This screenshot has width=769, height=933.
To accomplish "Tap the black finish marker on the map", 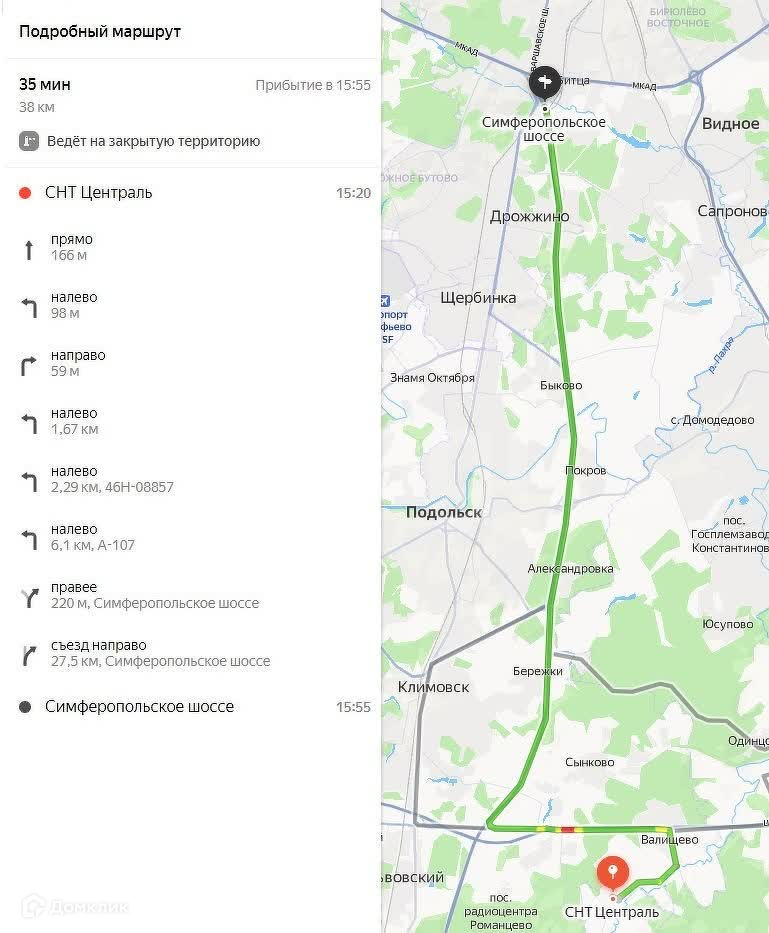I will pyautogui.click(x=545, y=82).
